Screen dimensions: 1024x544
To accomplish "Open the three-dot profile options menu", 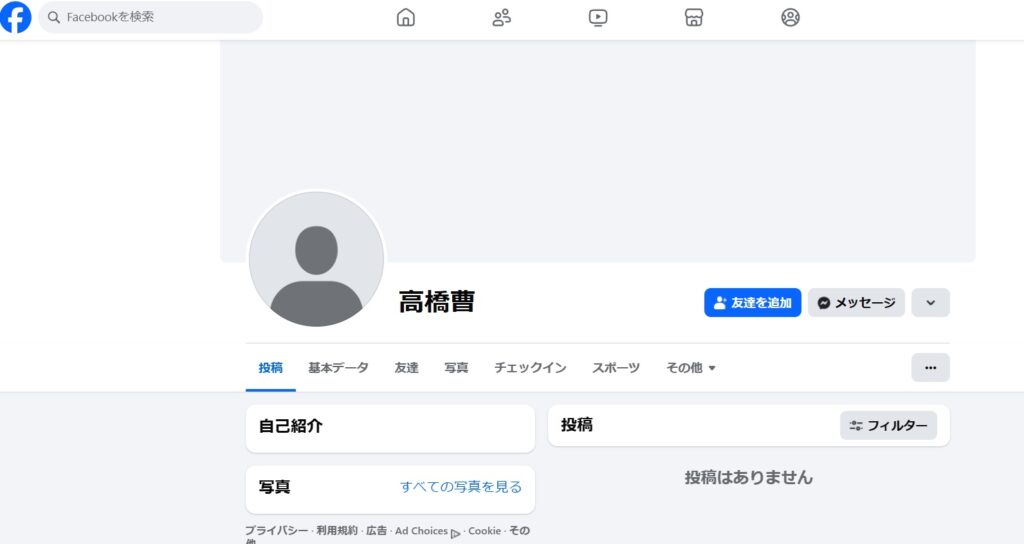I will [930, 368].
